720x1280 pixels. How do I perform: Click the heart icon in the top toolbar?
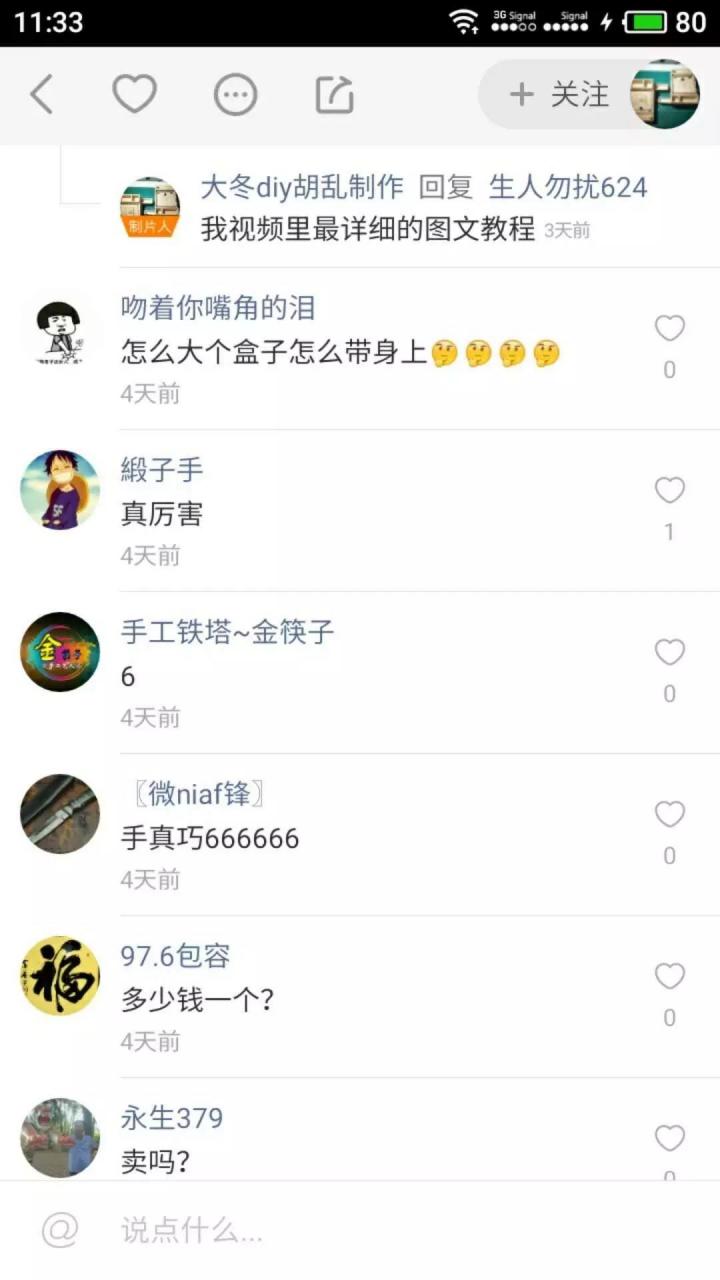pyautogui.click(x=135, y=93)
